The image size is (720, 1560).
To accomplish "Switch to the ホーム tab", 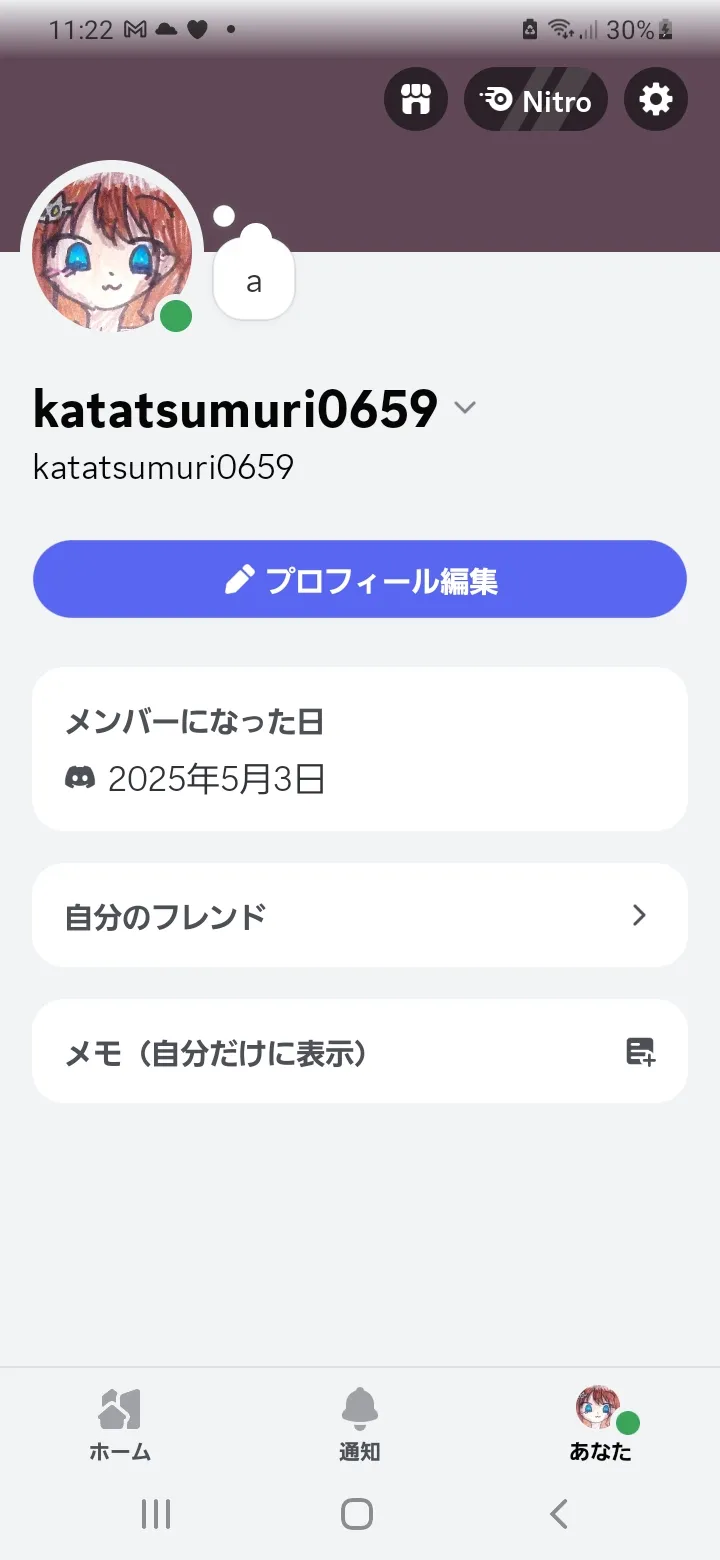I will tap(120, 1425).
